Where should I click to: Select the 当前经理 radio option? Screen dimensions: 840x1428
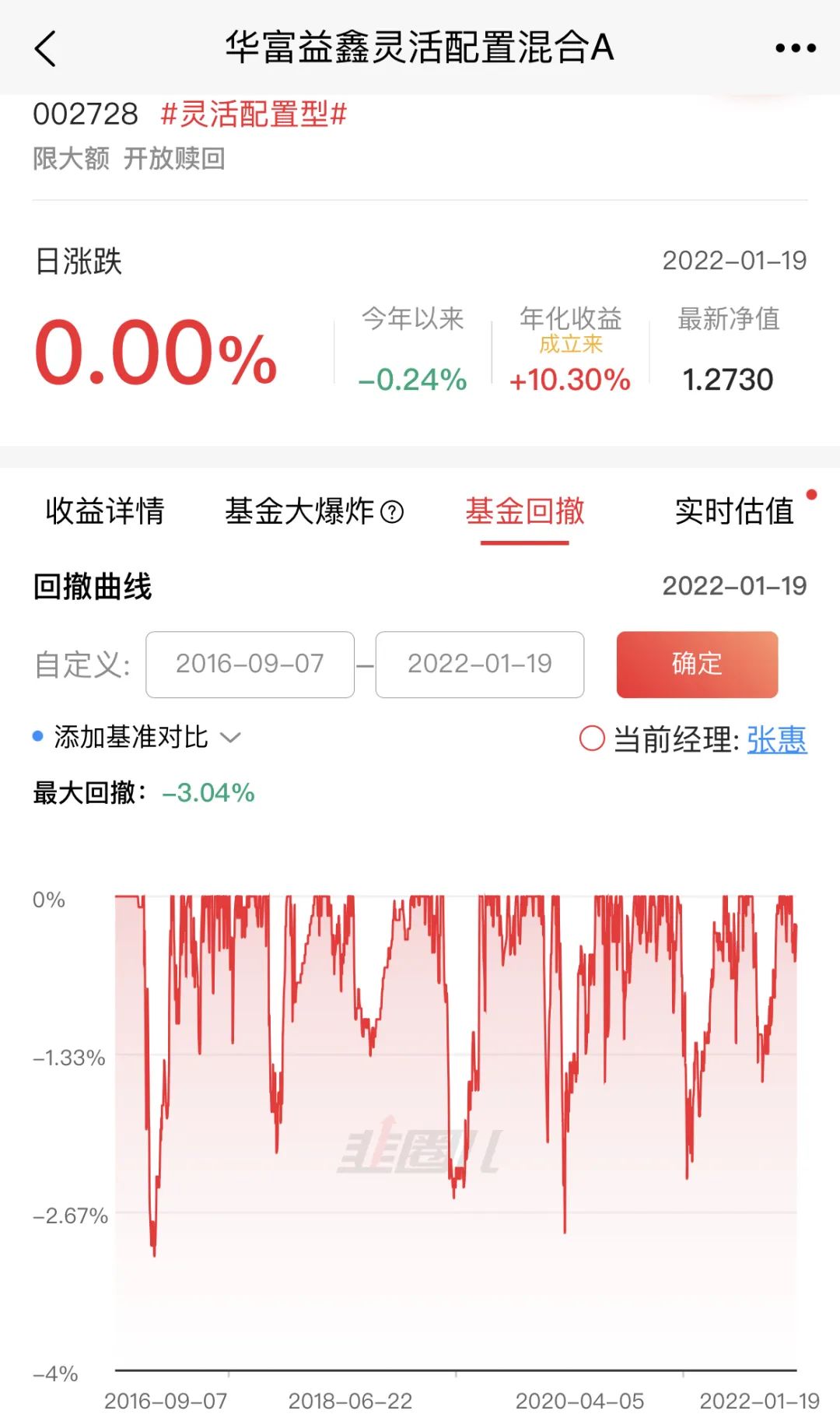592,739
